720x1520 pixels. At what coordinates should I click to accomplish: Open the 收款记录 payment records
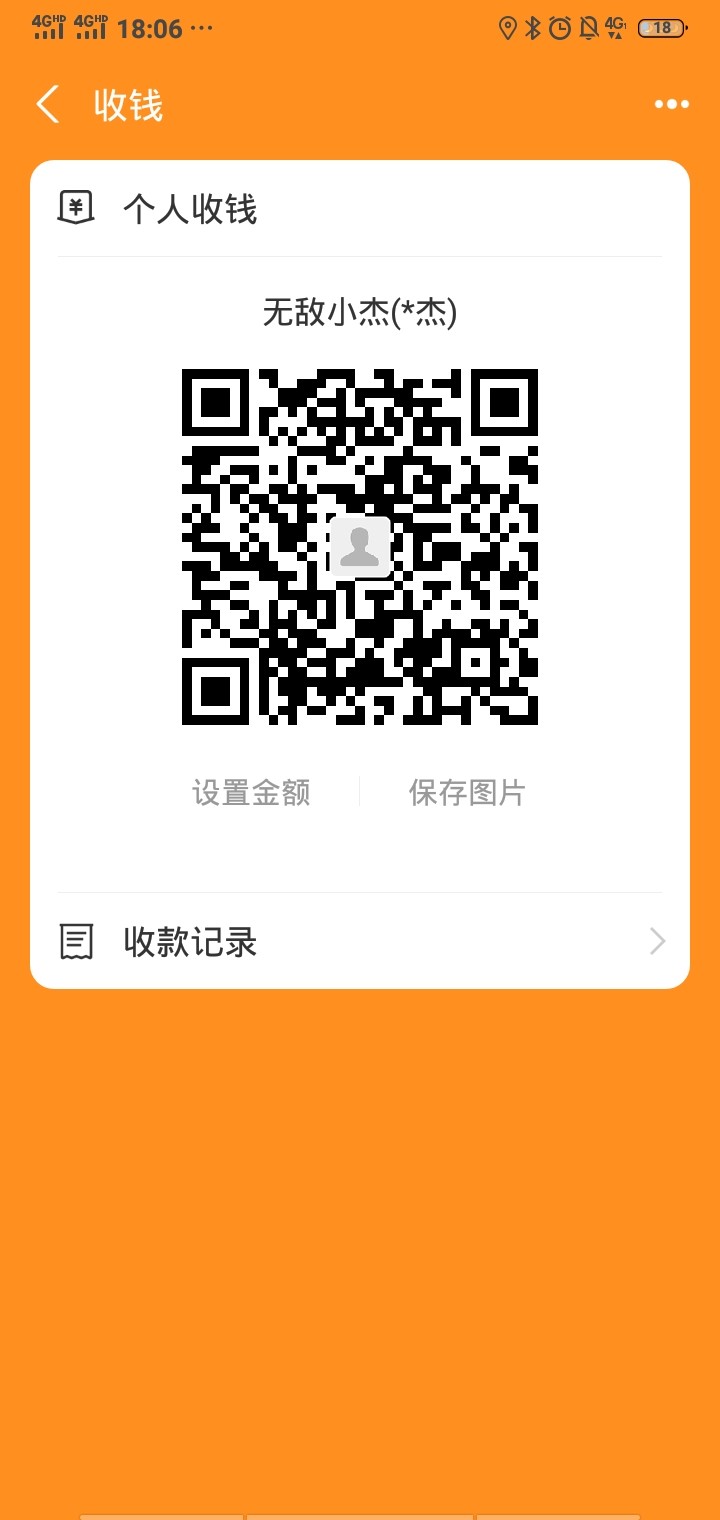coord(360,941)
